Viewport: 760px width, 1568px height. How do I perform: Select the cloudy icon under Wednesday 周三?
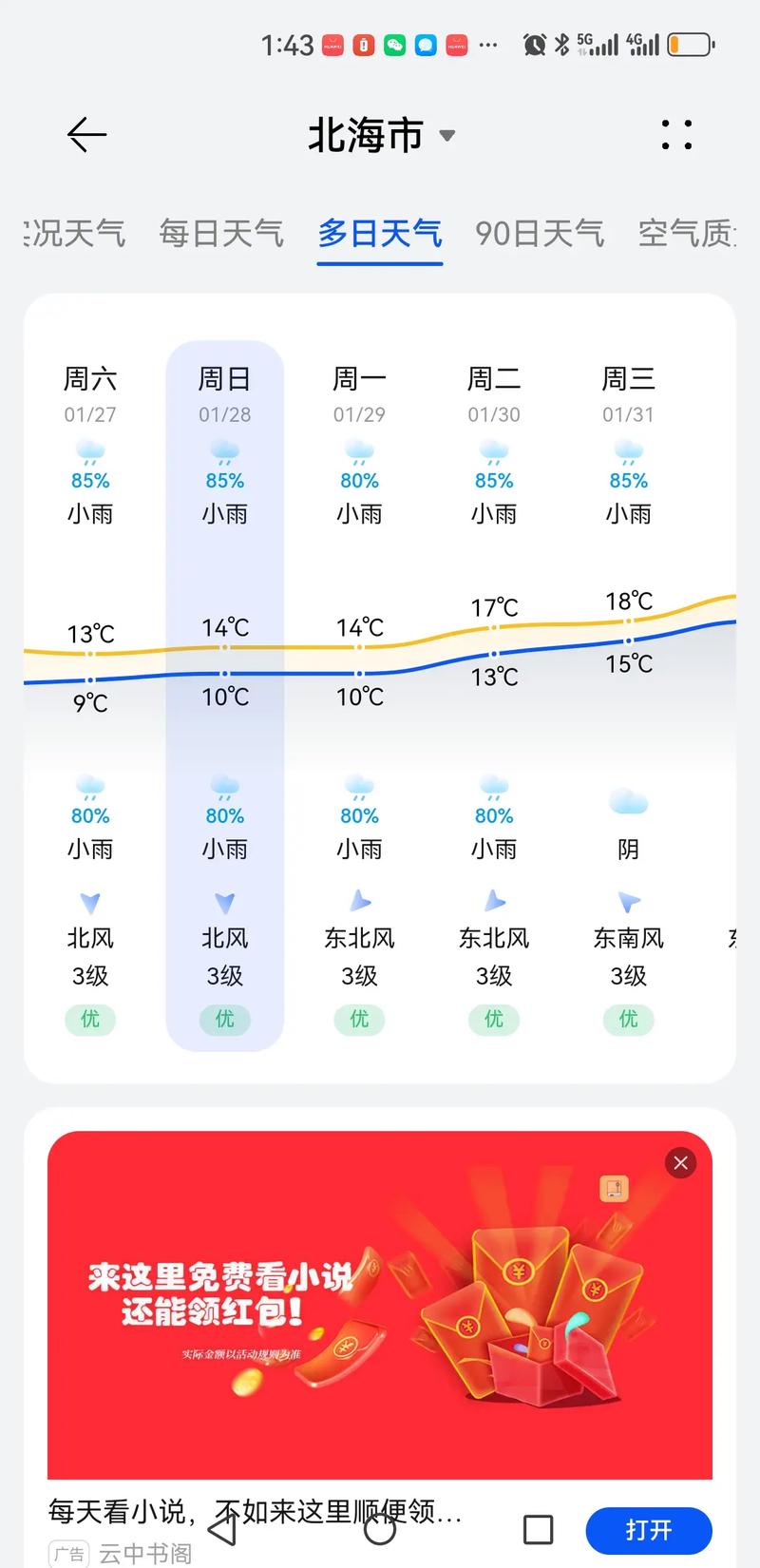627,801
